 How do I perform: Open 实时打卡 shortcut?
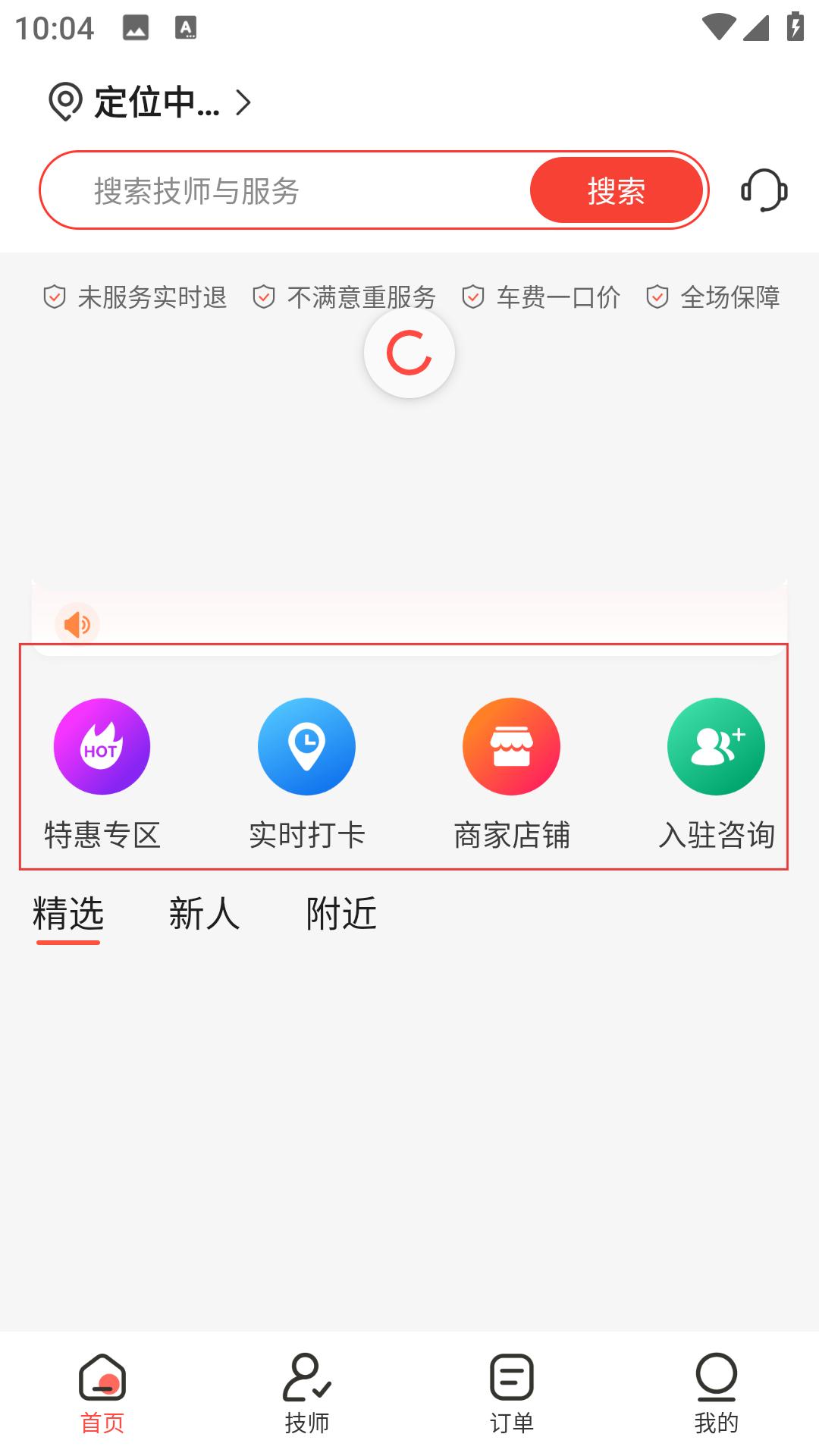307,773
